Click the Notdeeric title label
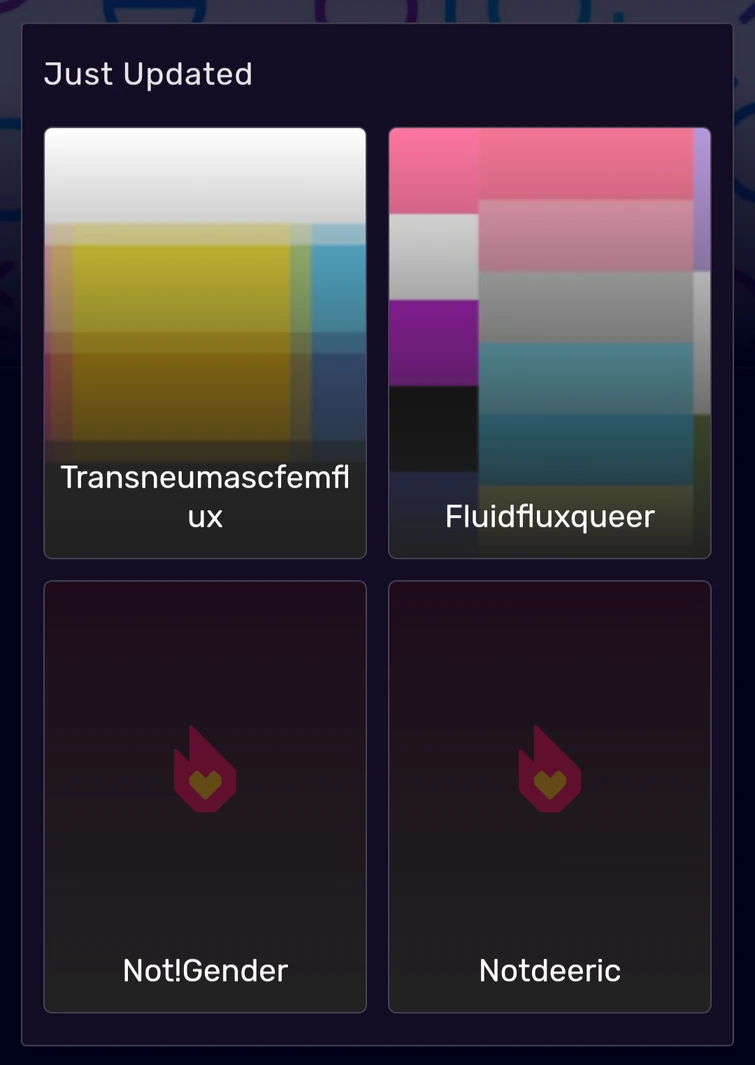This screenshot has width=755, height=1065. pyautogui.click(x=550, y=970)
